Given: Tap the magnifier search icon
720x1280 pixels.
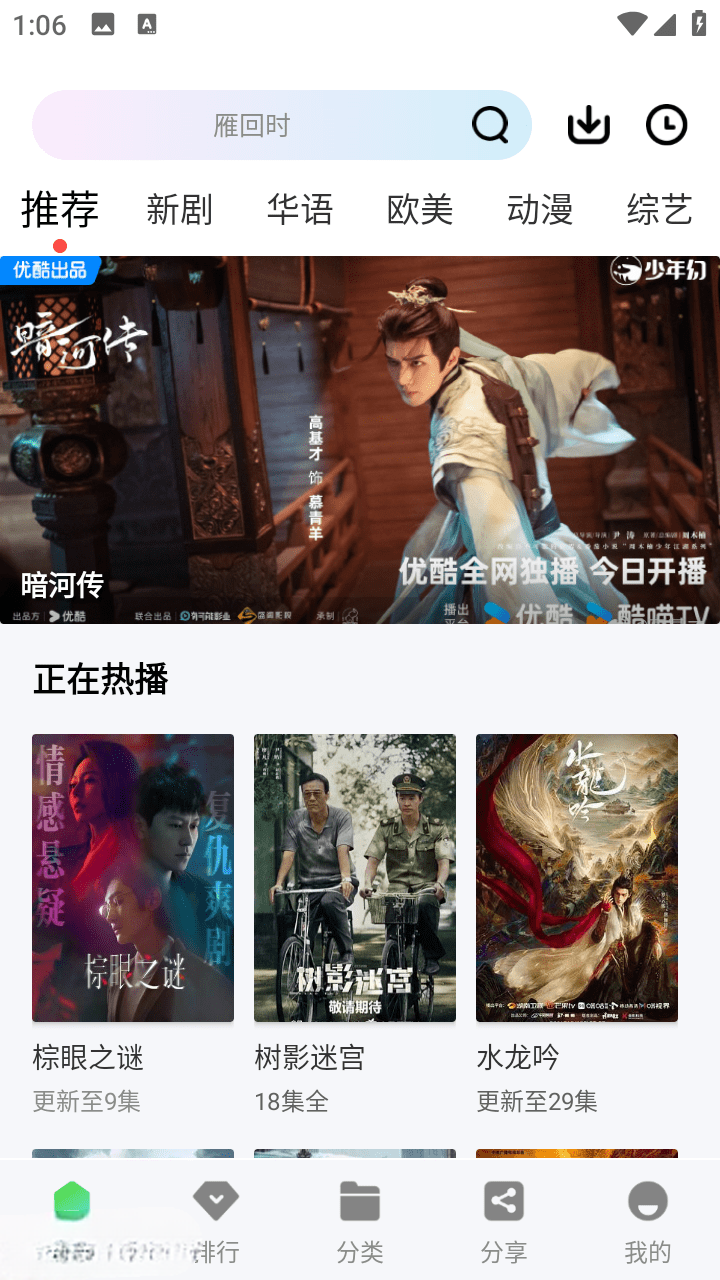Looking at the screenshot, I should (x=490, y=126).
